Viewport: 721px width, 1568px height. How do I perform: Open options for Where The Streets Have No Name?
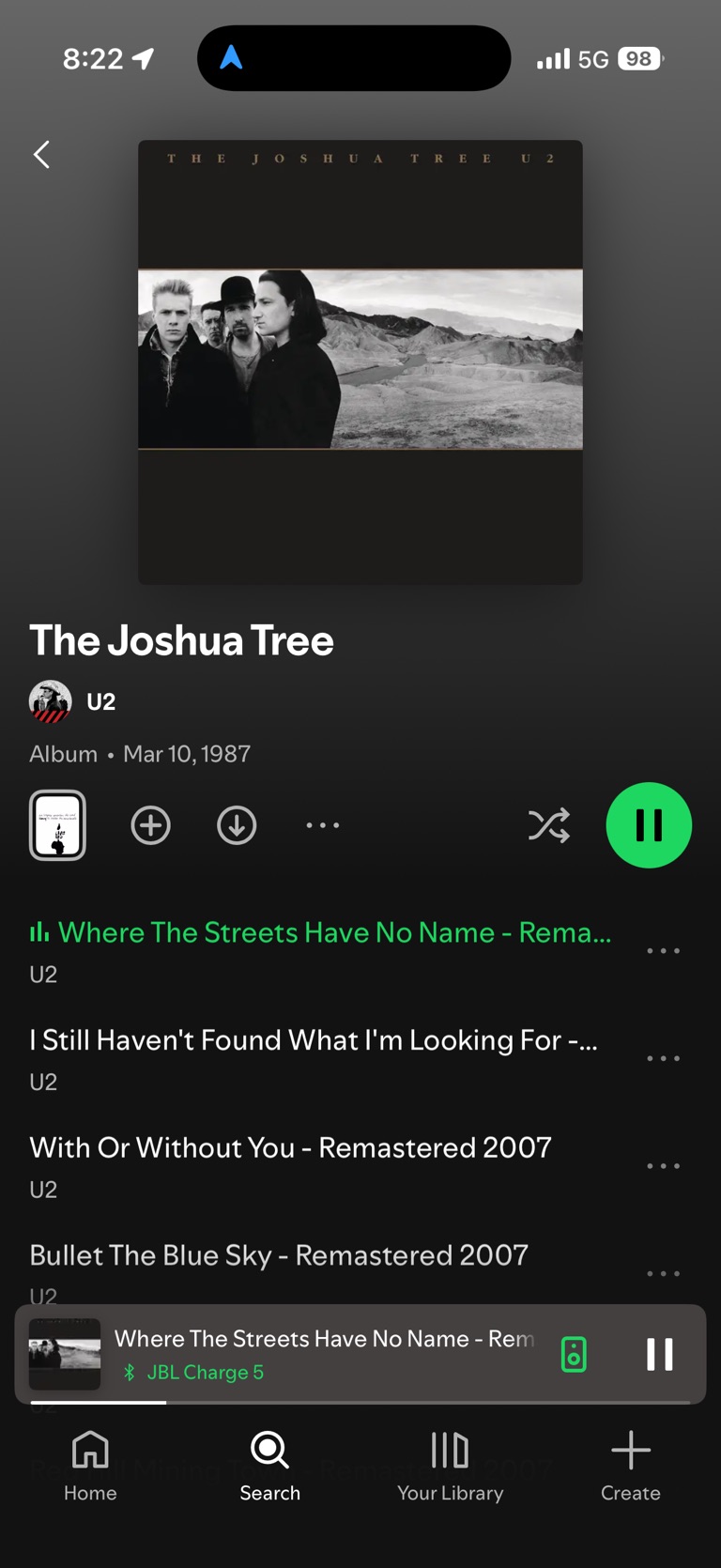663,951
